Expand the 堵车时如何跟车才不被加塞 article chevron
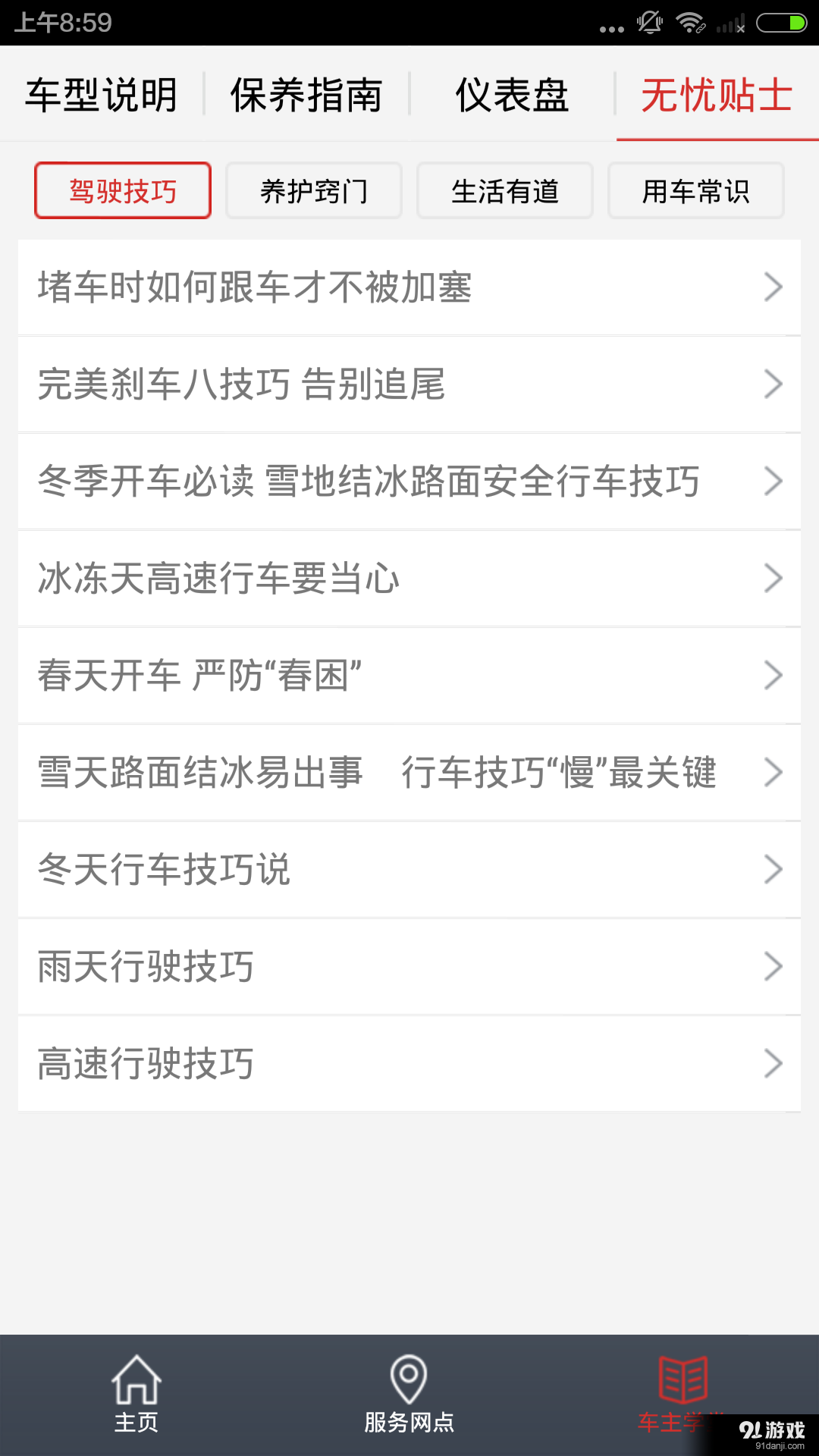Screen dimensions: 819x1456 coord(773,287)
